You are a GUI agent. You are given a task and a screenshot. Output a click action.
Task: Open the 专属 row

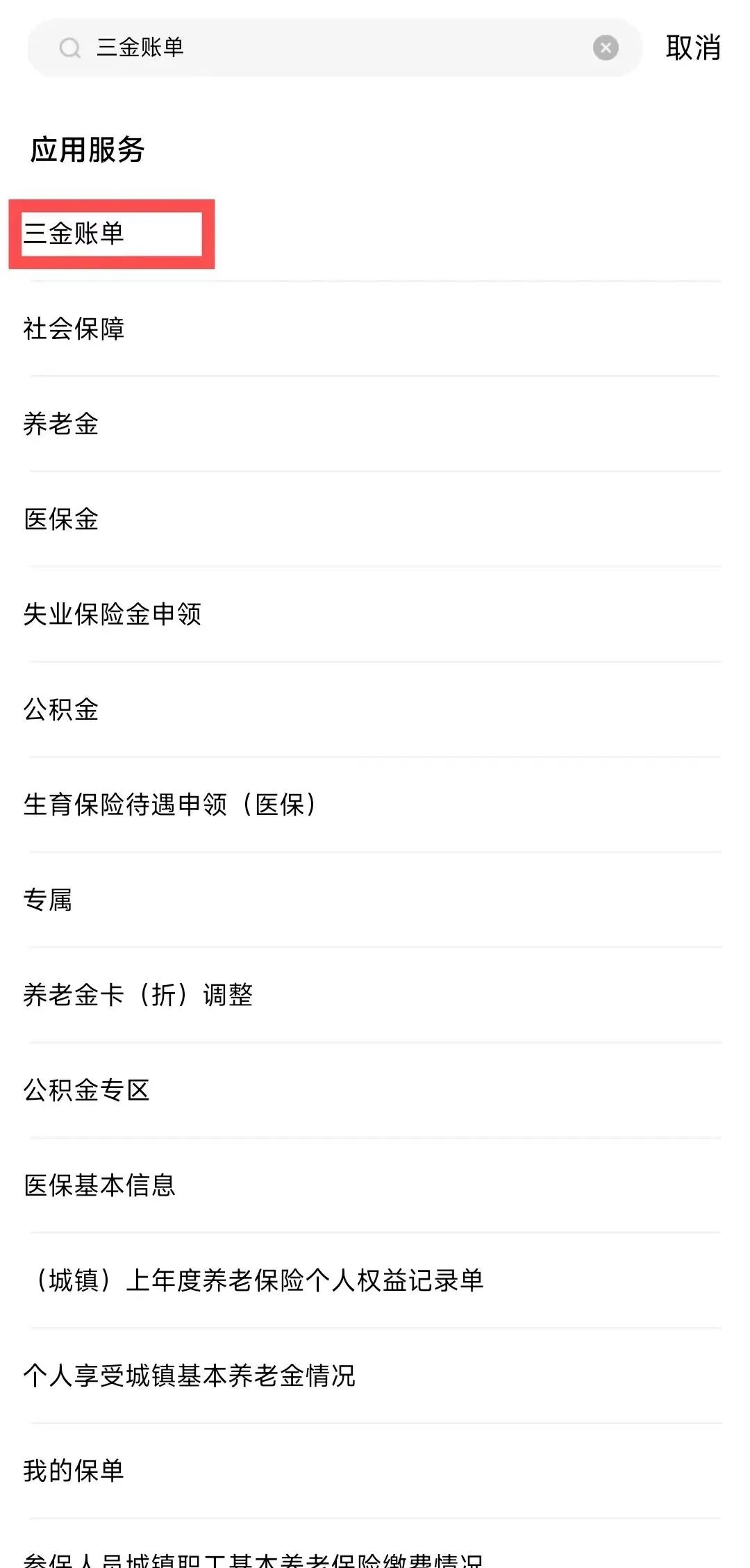(x=375, y=900)
